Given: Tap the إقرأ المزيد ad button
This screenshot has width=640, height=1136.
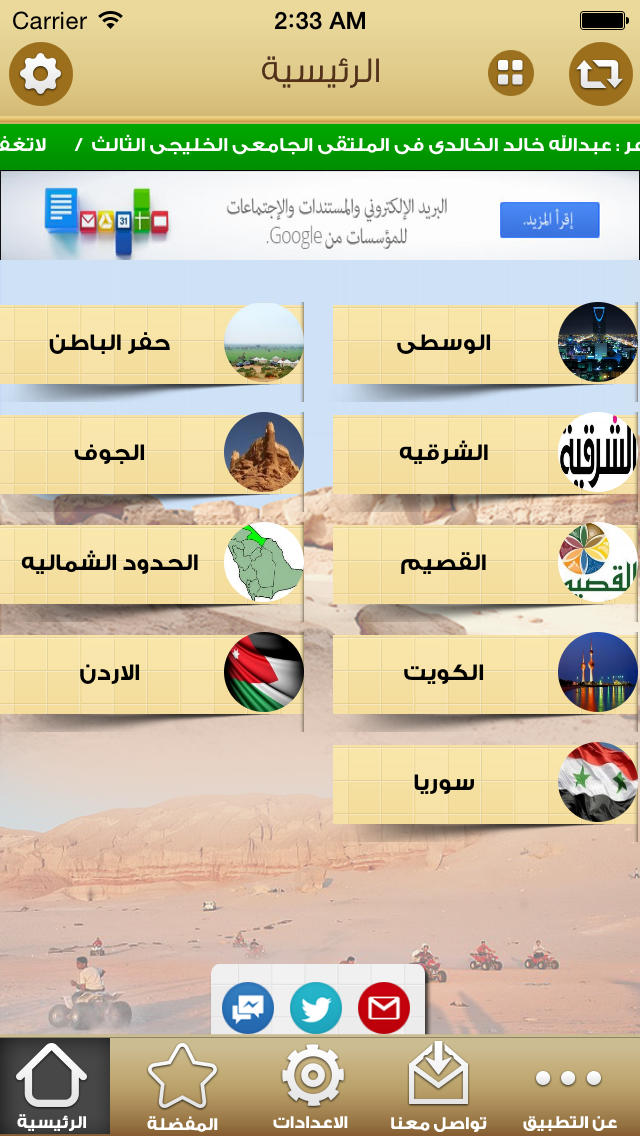Looking at the screenshot, I should click(x=549, y=220).
